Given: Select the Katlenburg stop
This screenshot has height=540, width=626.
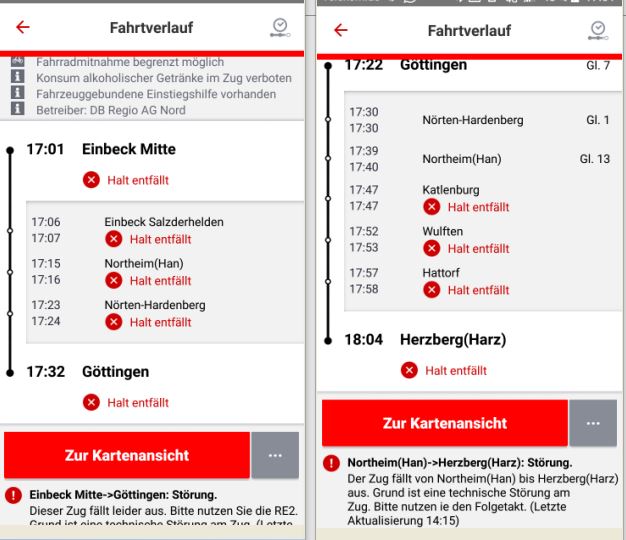Looking at the screenshot, I should click(x=451, y=189).
